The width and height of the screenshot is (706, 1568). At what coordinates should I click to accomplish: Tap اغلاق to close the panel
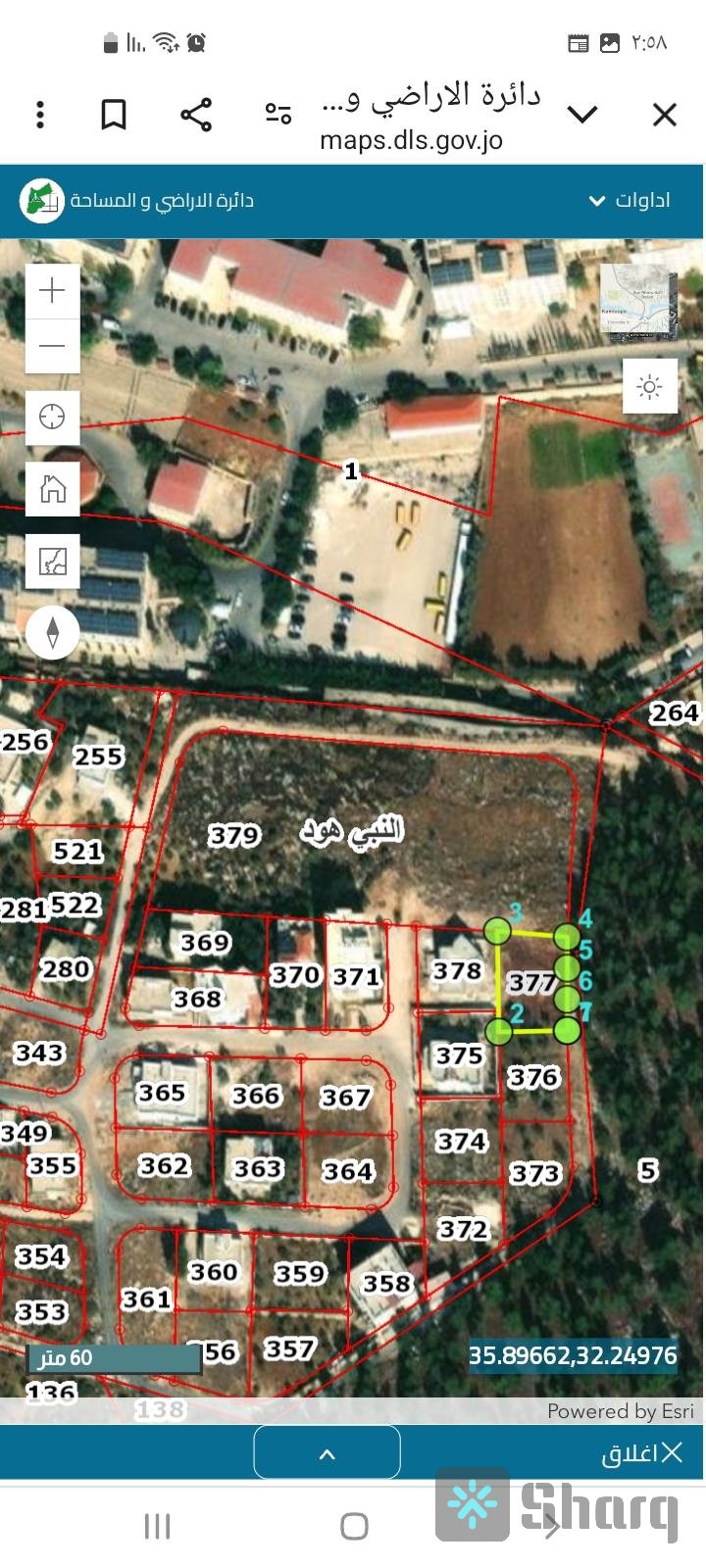[x=642, y=1453]
